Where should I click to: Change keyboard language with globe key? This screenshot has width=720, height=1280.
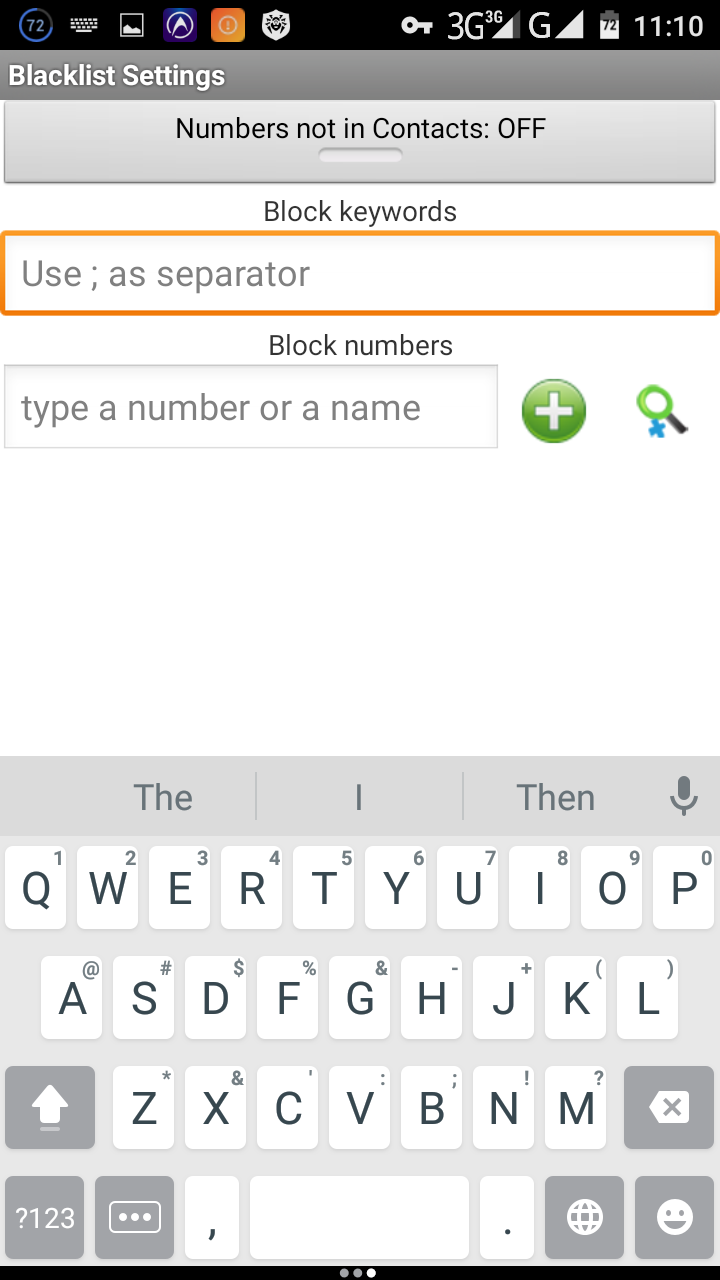[585, 1217]
